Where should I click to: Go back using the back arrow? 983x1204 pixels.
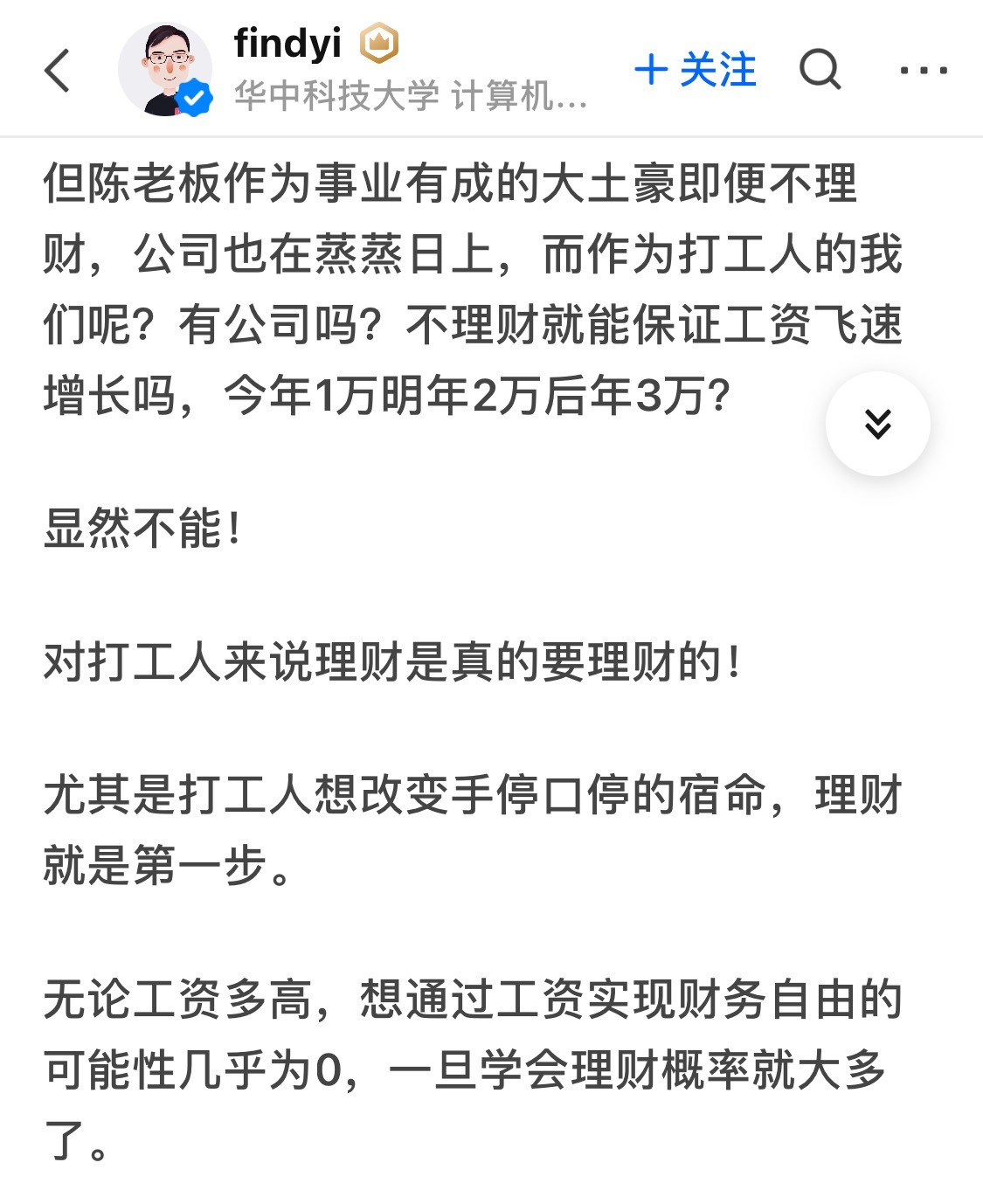(58, 70)
